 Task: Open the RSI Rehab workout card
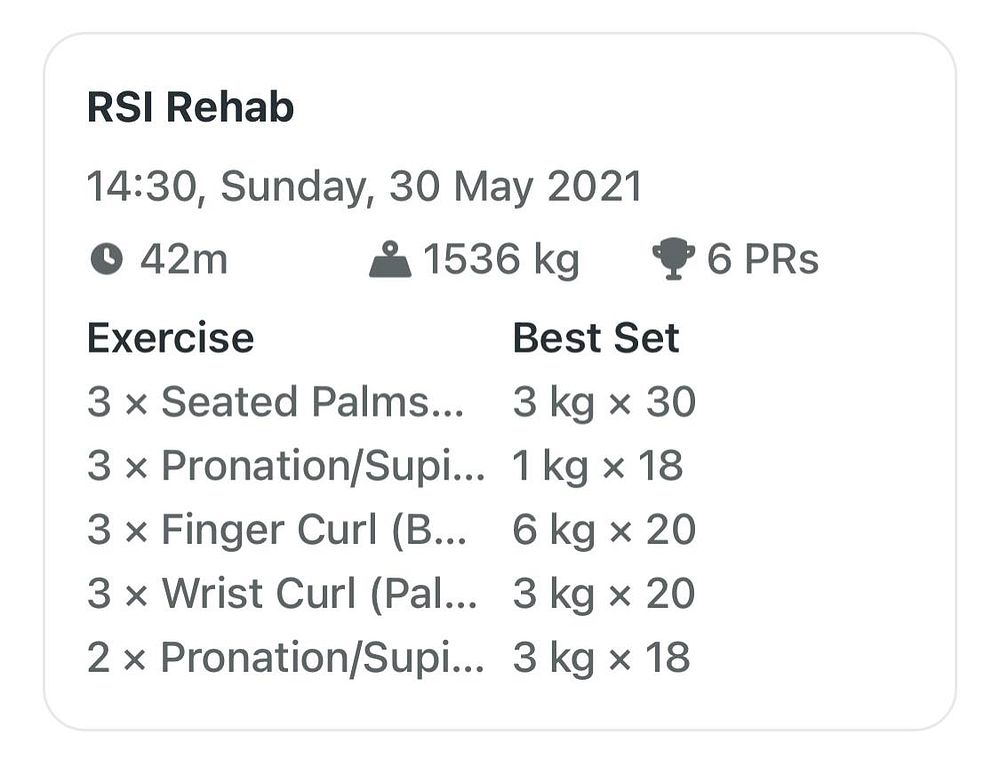[191, 108]
